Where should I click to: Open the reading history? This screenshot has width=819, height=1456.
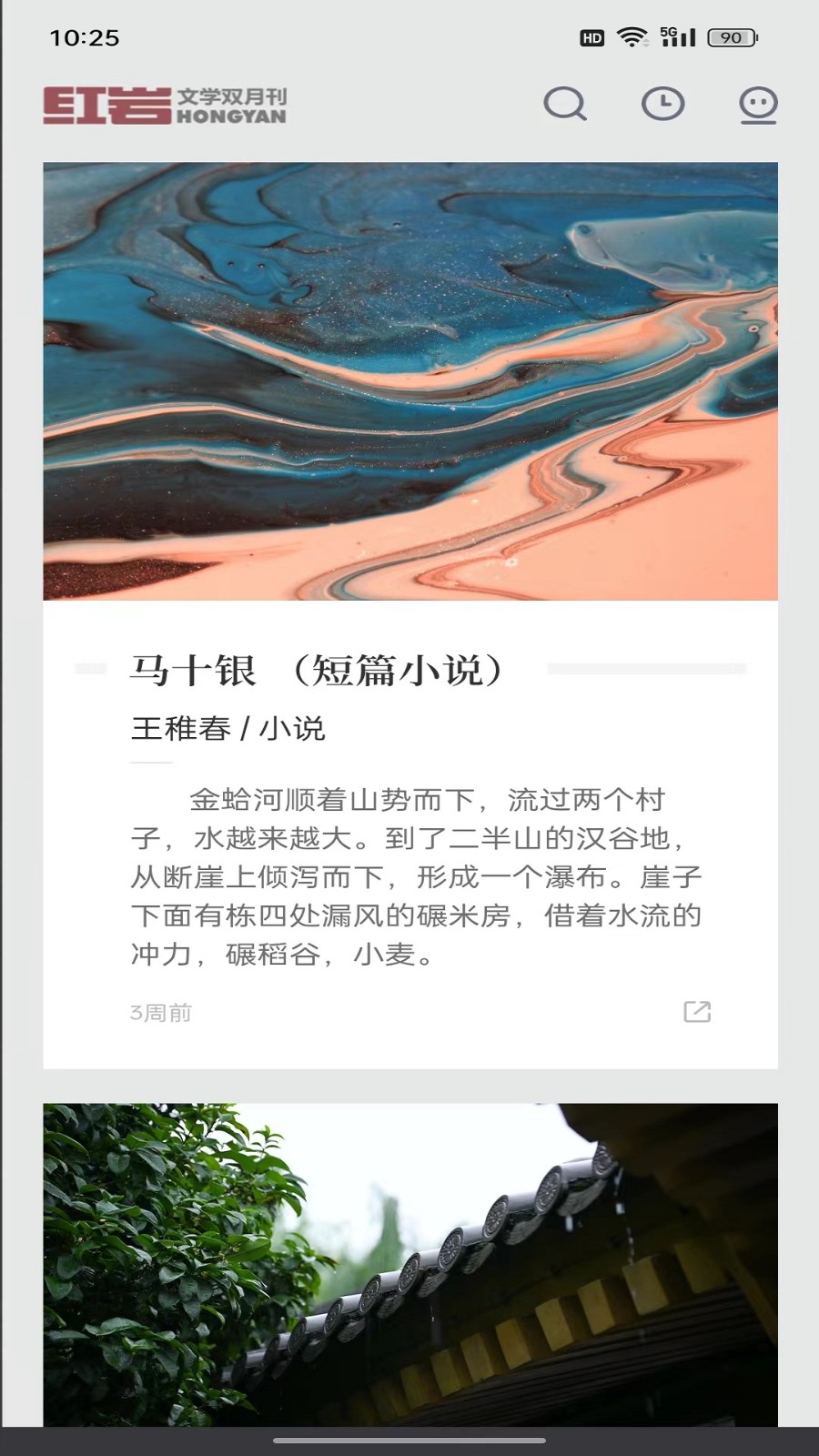[x=663, y=104]
